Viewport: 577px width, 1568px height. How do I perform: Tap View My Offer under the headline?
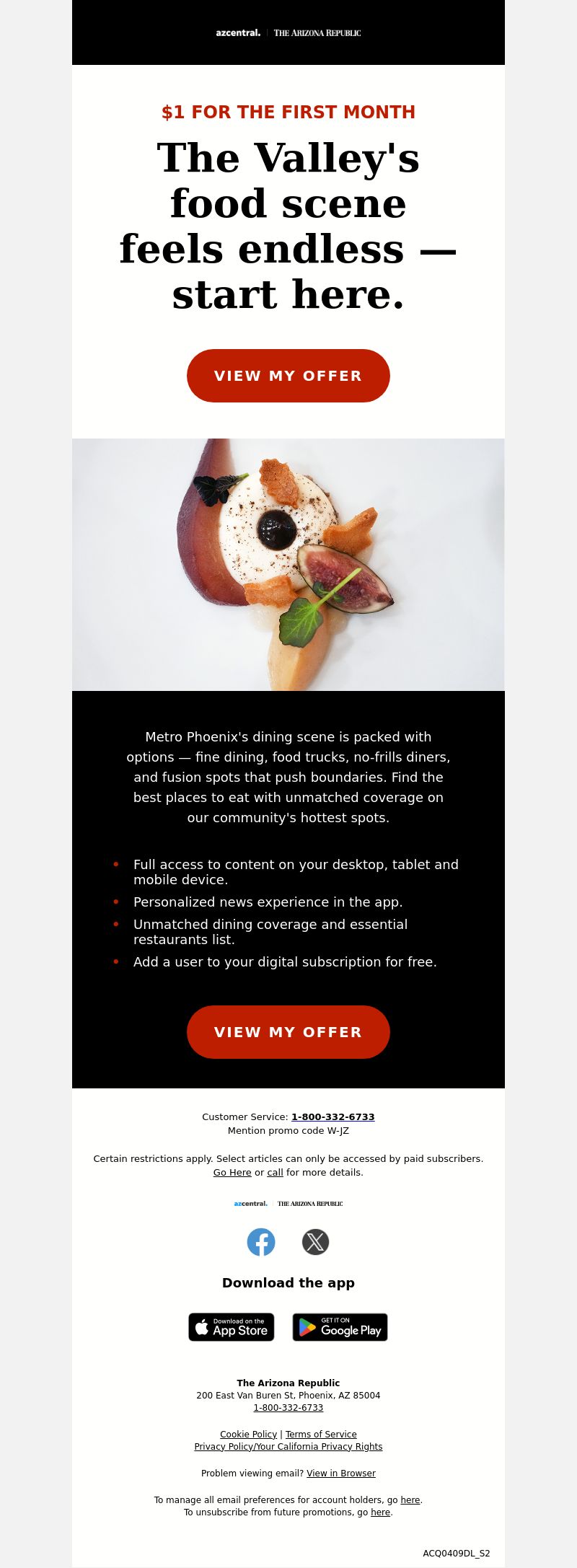coord(288,376)
